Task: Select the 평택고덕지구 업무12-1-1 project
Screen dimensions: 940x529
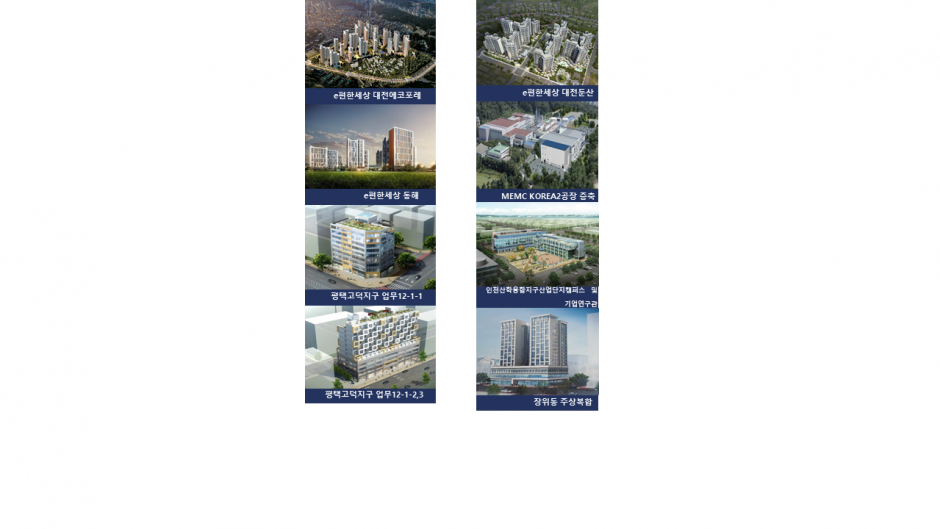Action: tap(370, 254)
